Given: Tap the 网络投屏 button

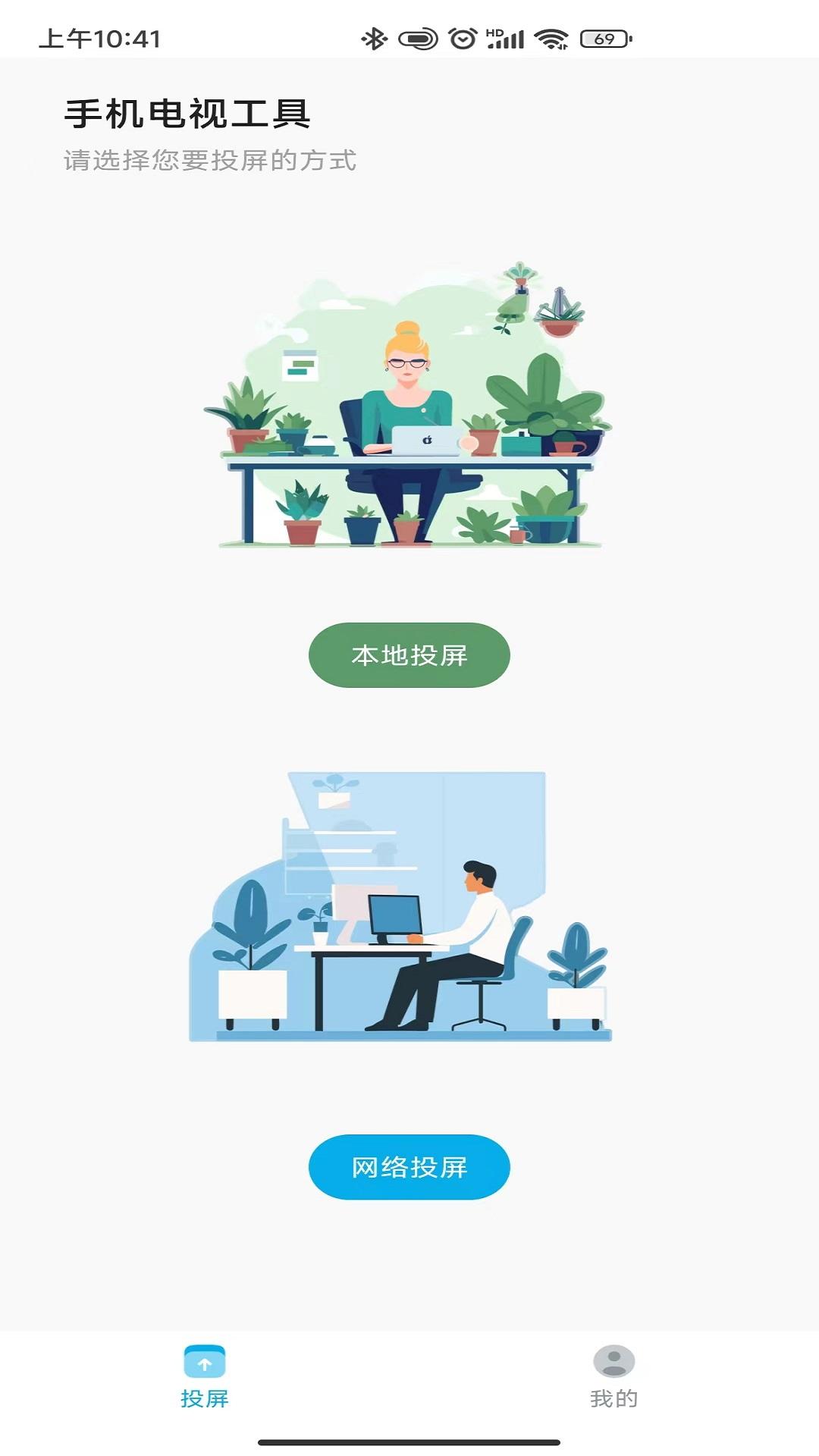Looking at the screenshot, I should coord(409,1166).
